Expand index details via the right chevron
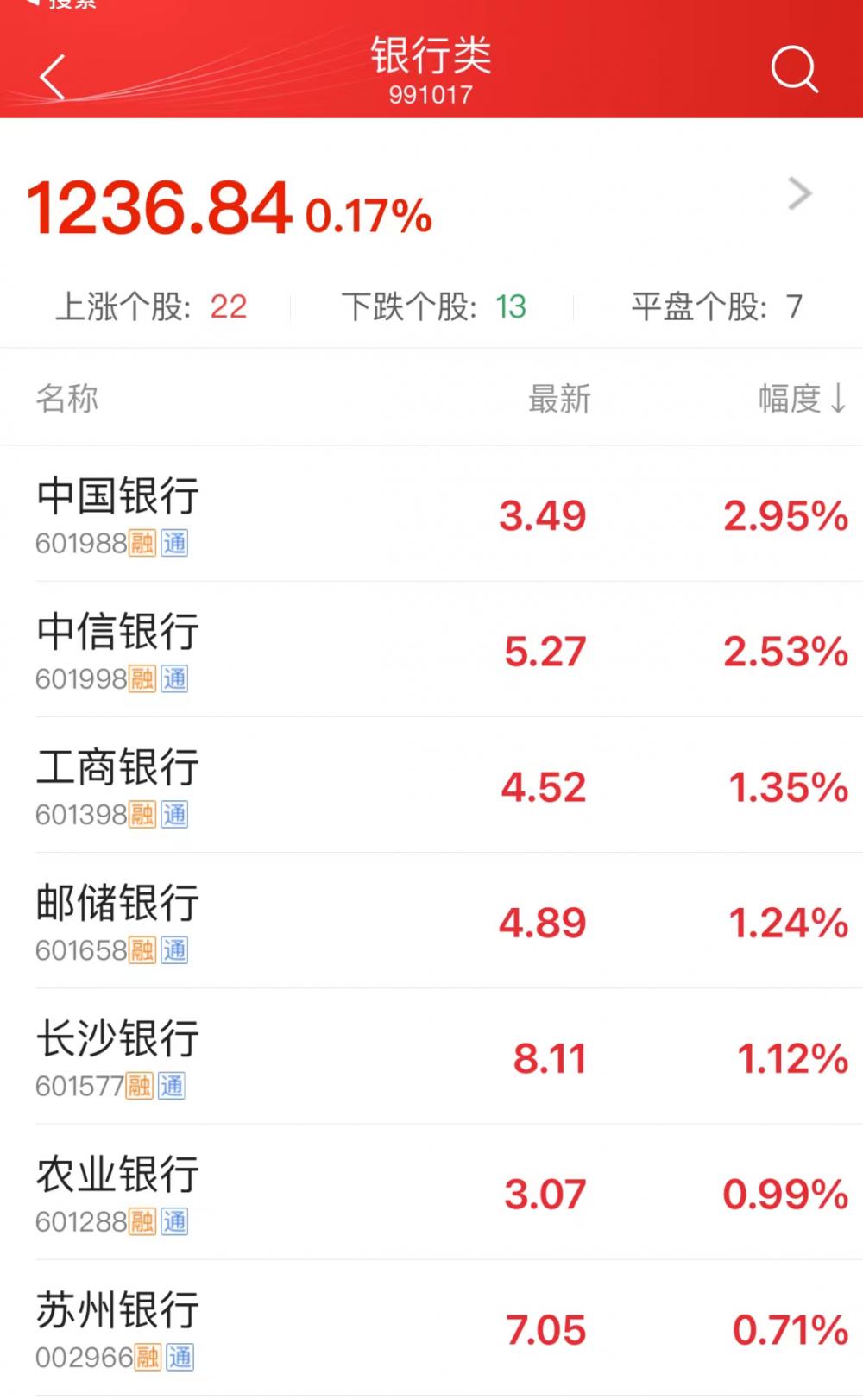The width and height of the screenshot is (863, 1400). (x=800, y=194)
